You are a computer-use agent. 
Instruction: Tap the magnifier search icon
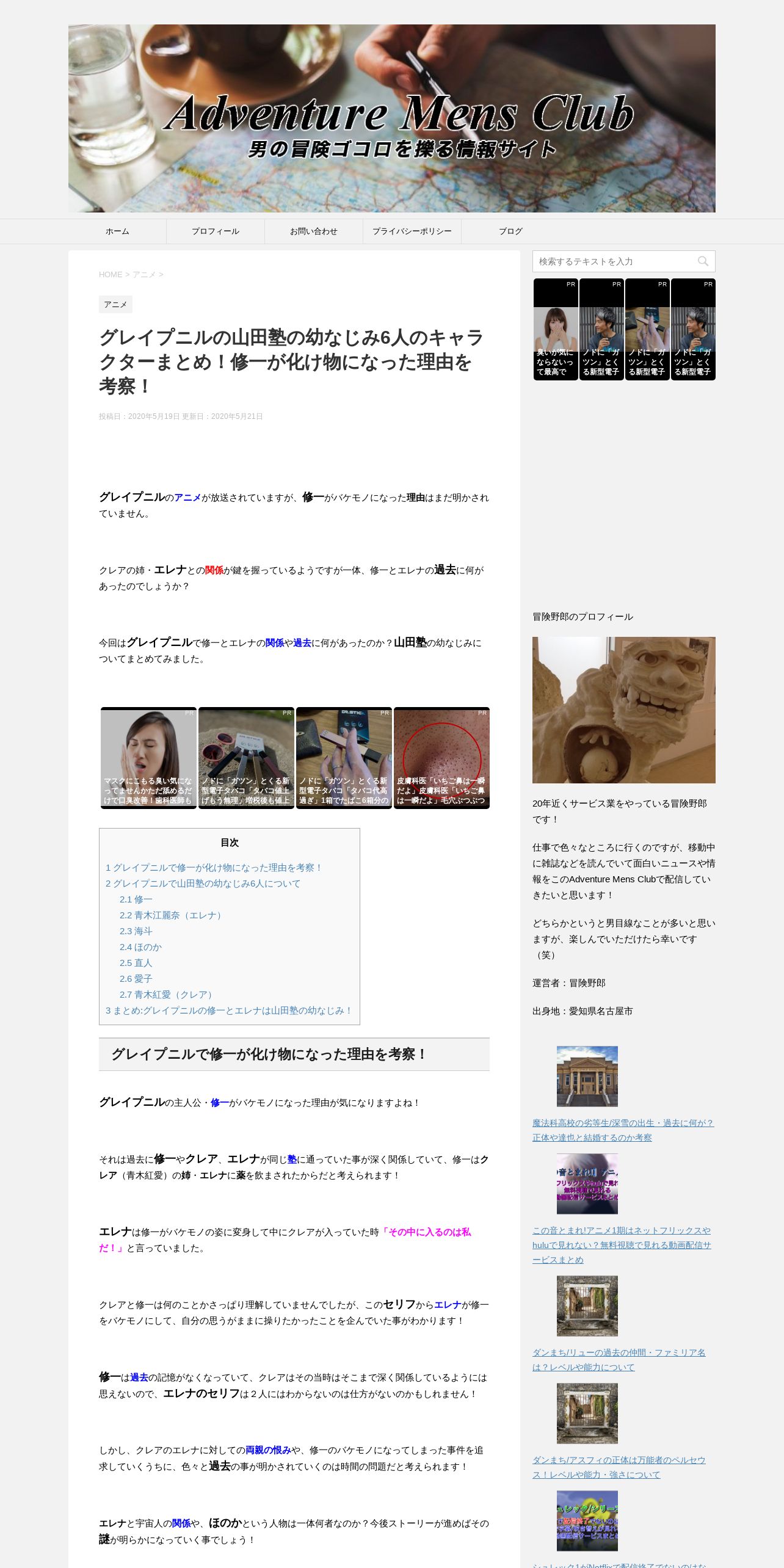pos(703,261)
